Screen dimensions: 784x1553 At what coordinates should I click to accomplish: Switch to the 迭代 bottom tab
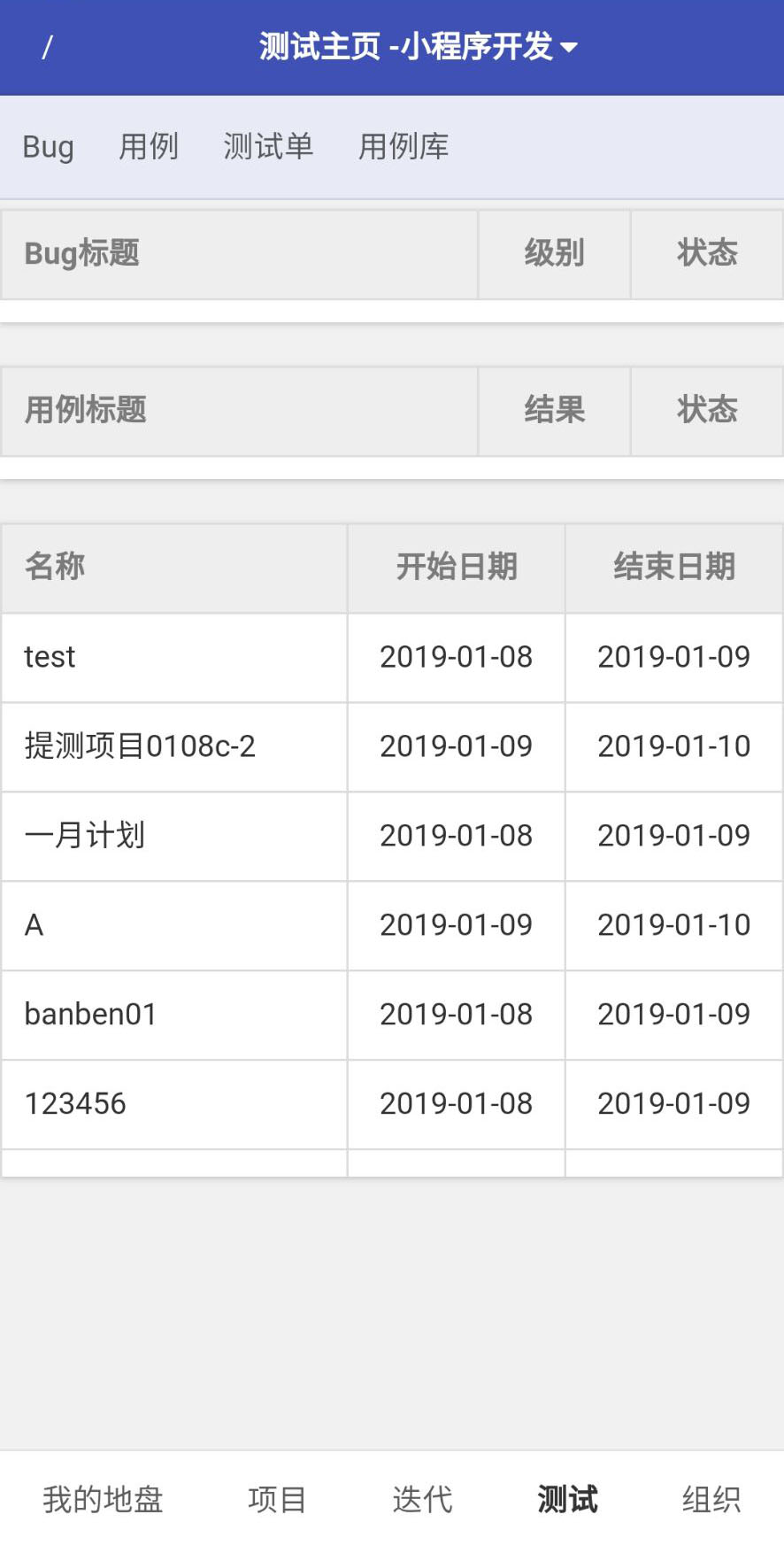click(x=422, y=1500)
